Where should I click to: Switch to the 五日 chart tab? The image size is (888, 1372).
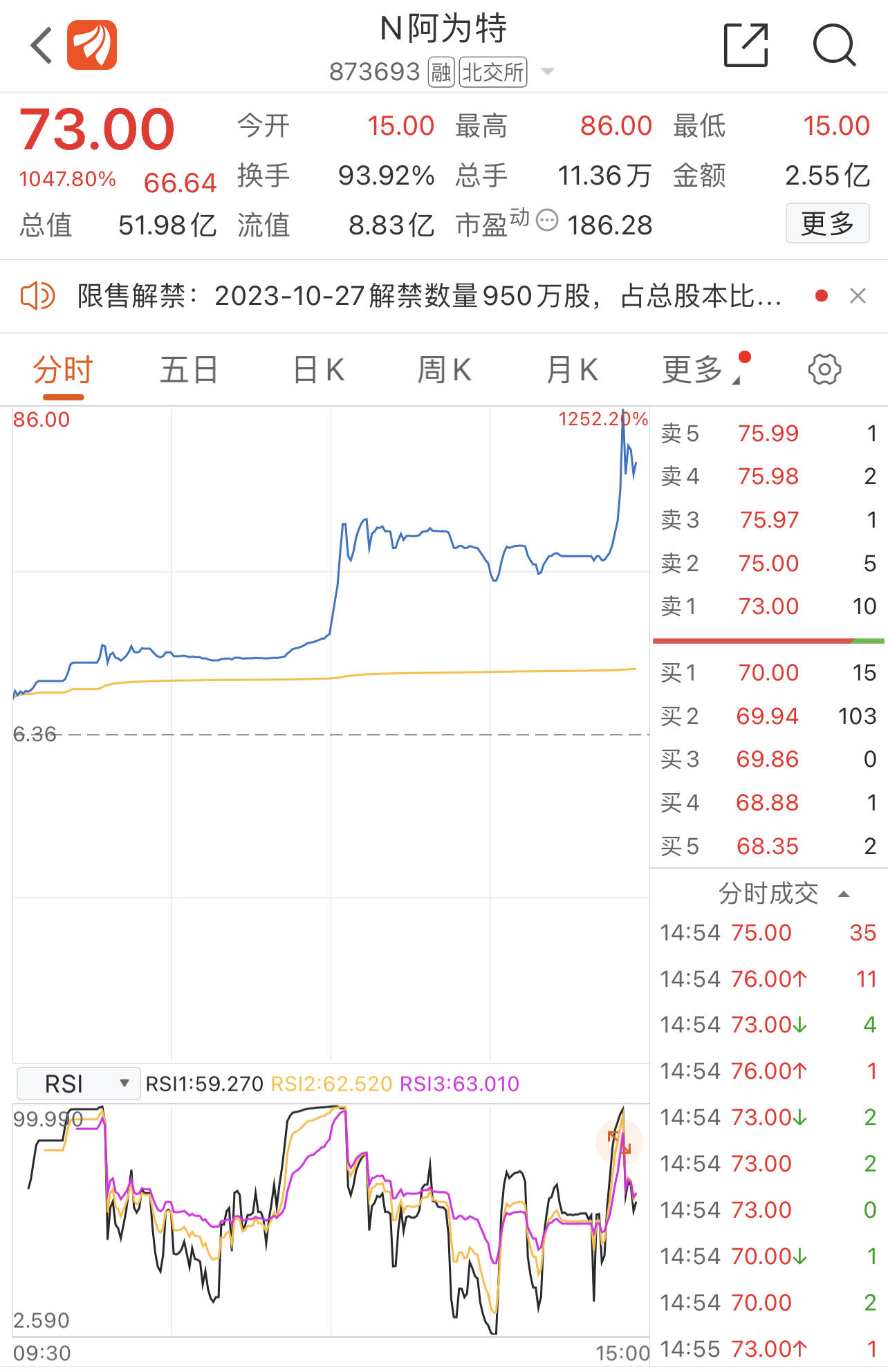tap(189, 370)
